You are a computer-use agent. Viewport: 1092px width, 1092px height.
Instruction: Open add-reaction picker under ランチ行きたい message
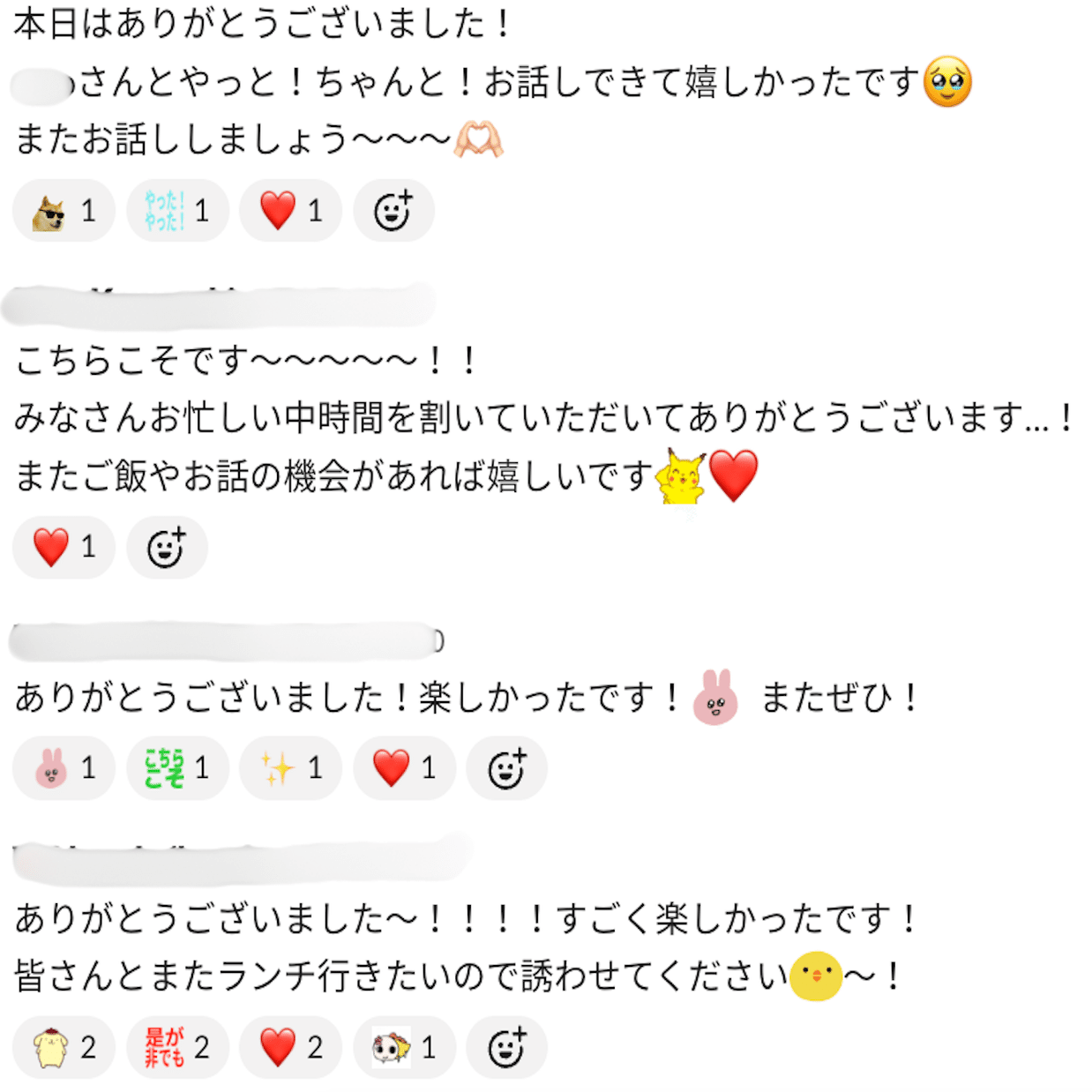coord(506,1048)
